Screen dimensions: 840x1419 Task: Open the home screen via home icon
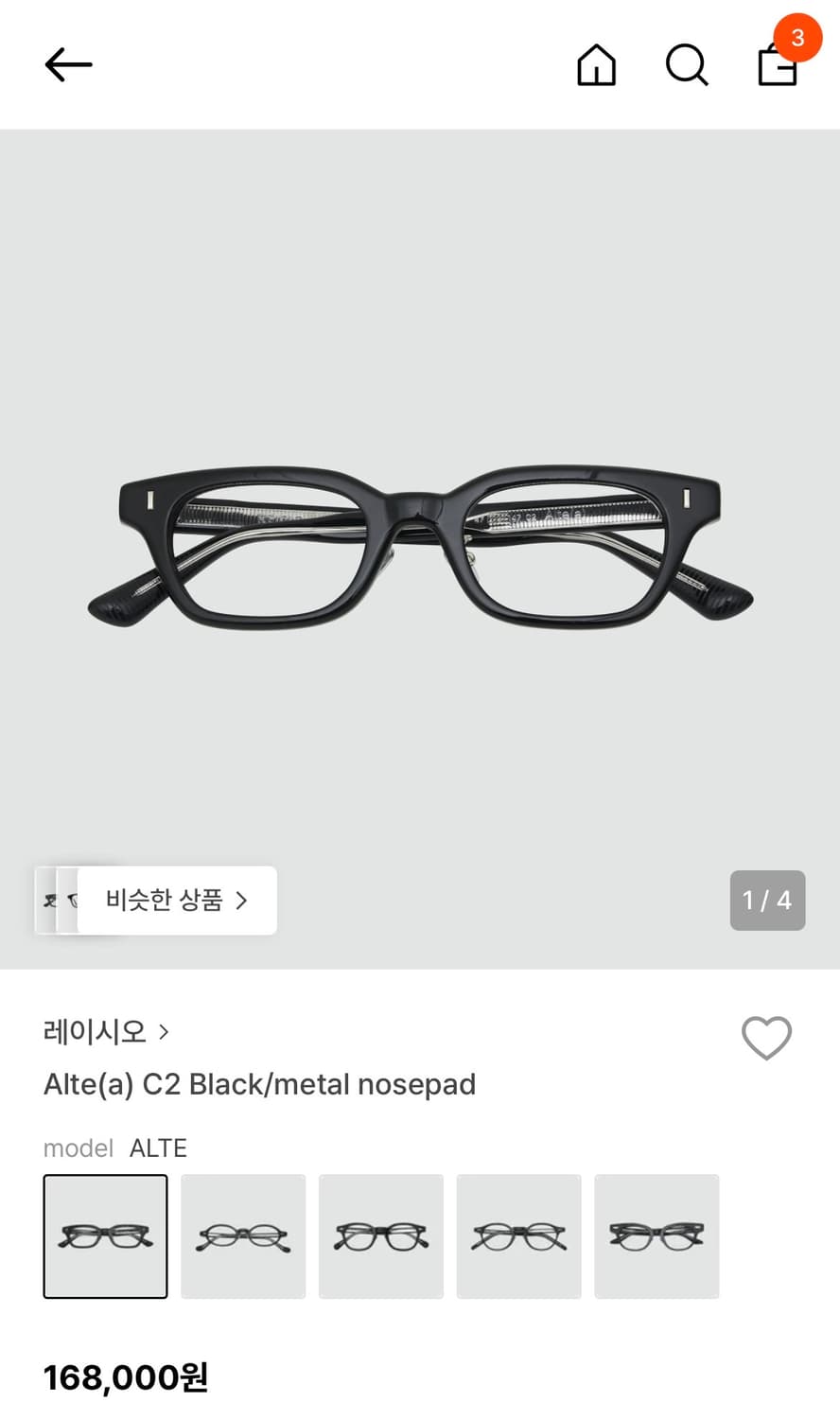click(596, 65)
